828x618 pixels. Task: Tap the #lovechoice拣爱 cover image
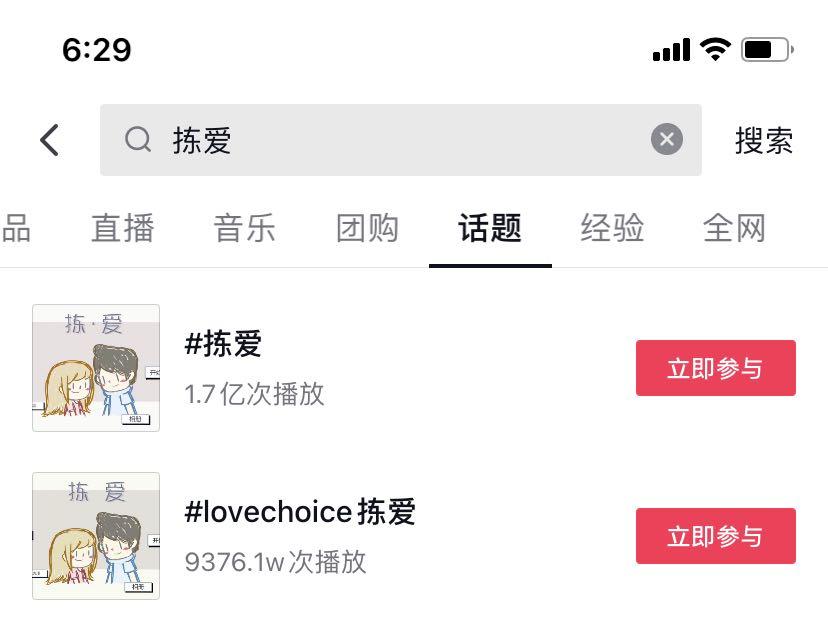(x=96, y=536)
